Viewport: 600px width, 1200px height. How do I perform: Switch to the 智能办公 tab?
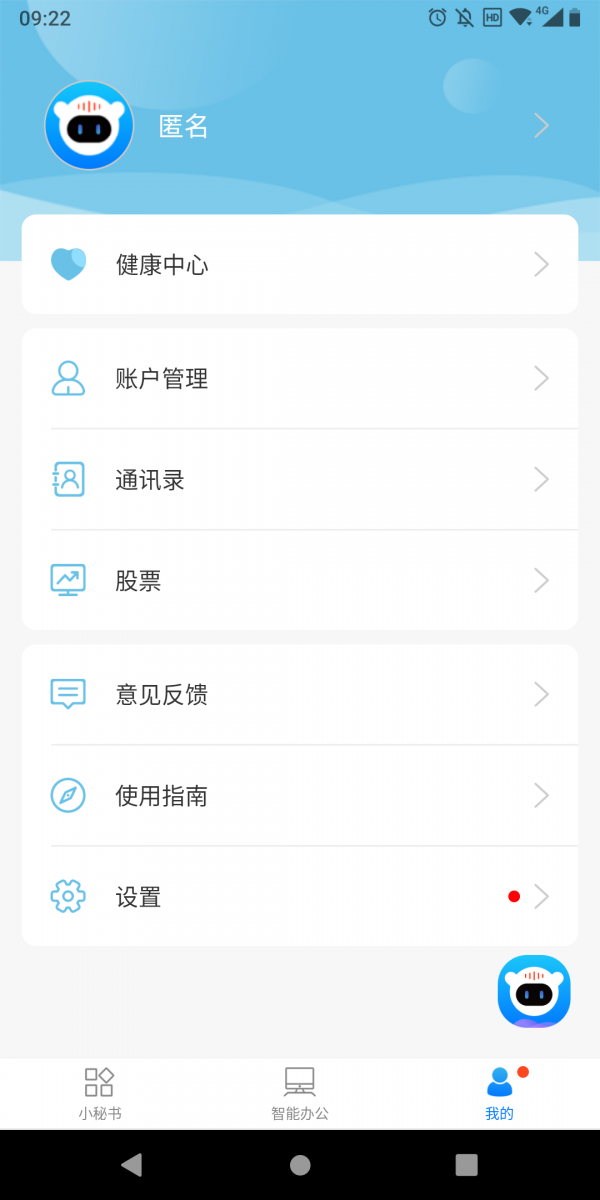click(x=300, y=1094)
